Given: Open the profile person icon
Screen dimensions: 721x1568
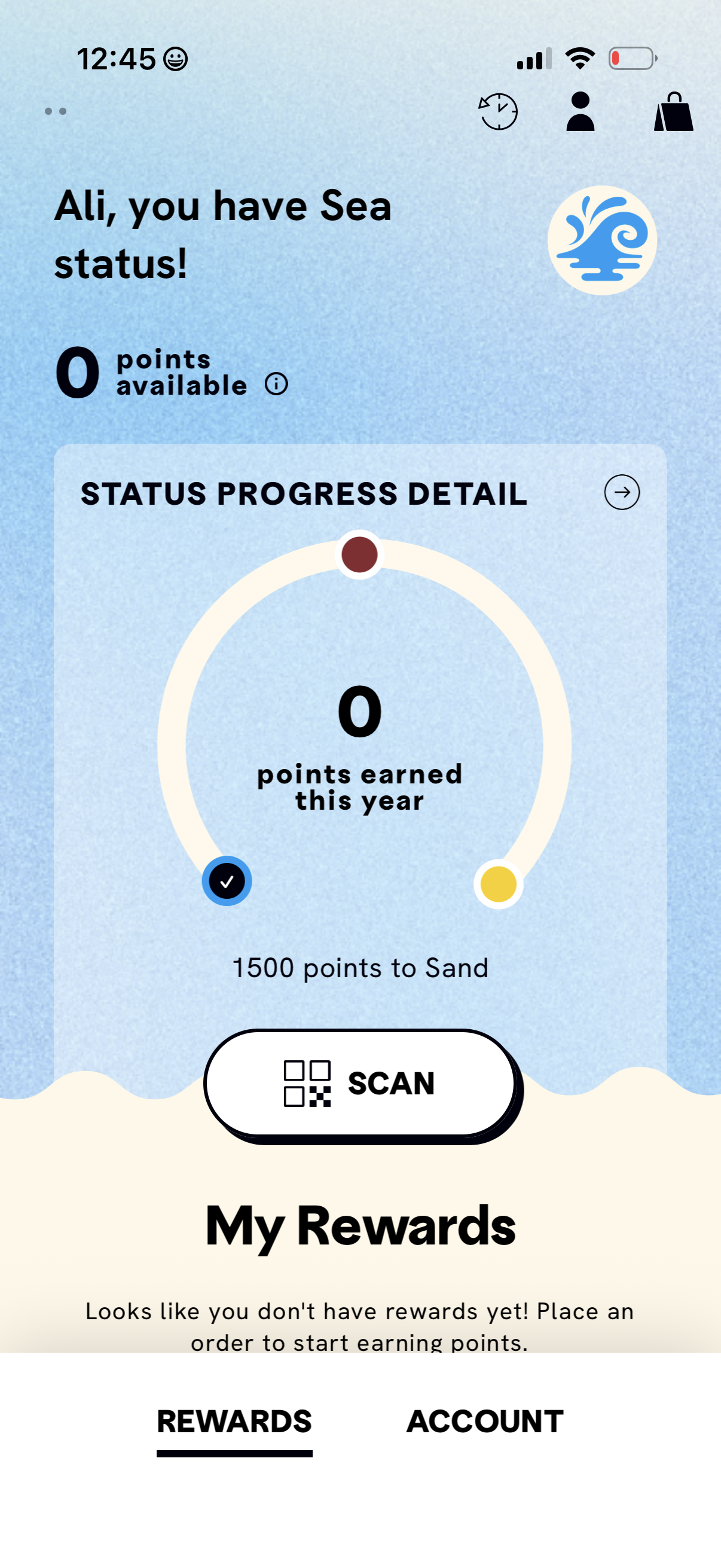Looking at the screenshot, I should click(580, 112).
